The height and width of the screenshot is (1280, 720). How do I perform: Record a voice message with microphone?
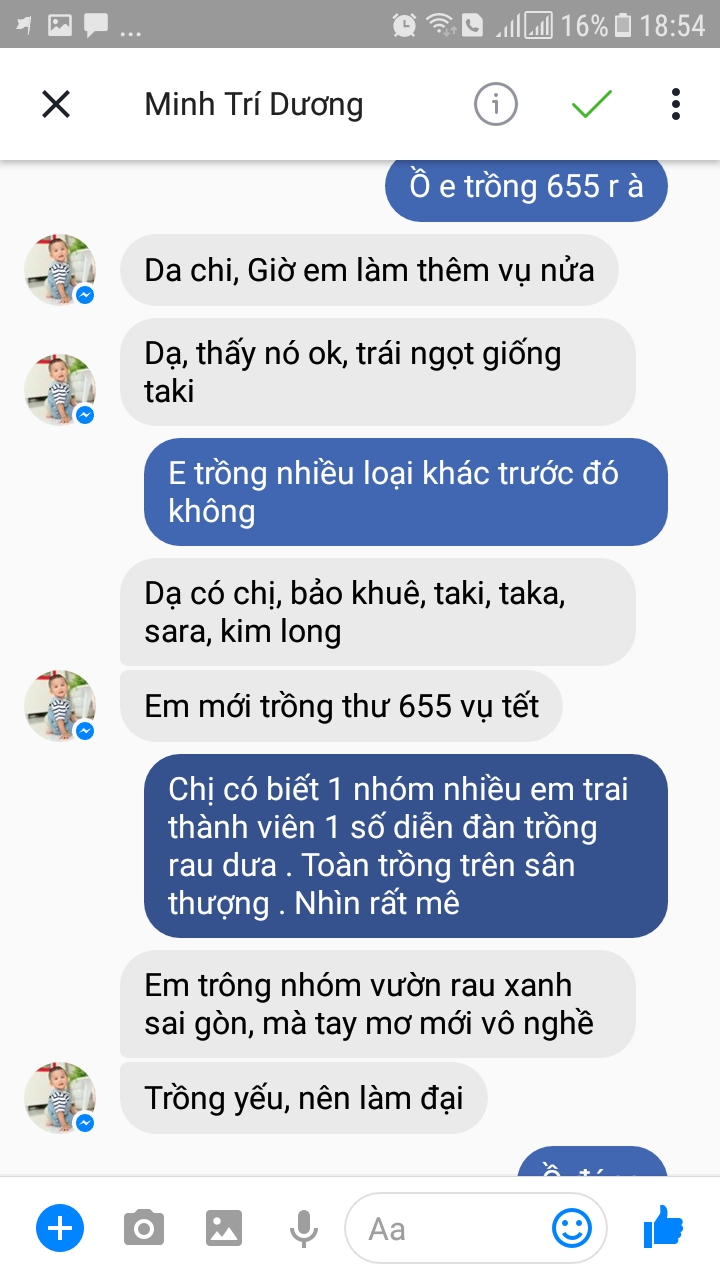coord(303,1228)
